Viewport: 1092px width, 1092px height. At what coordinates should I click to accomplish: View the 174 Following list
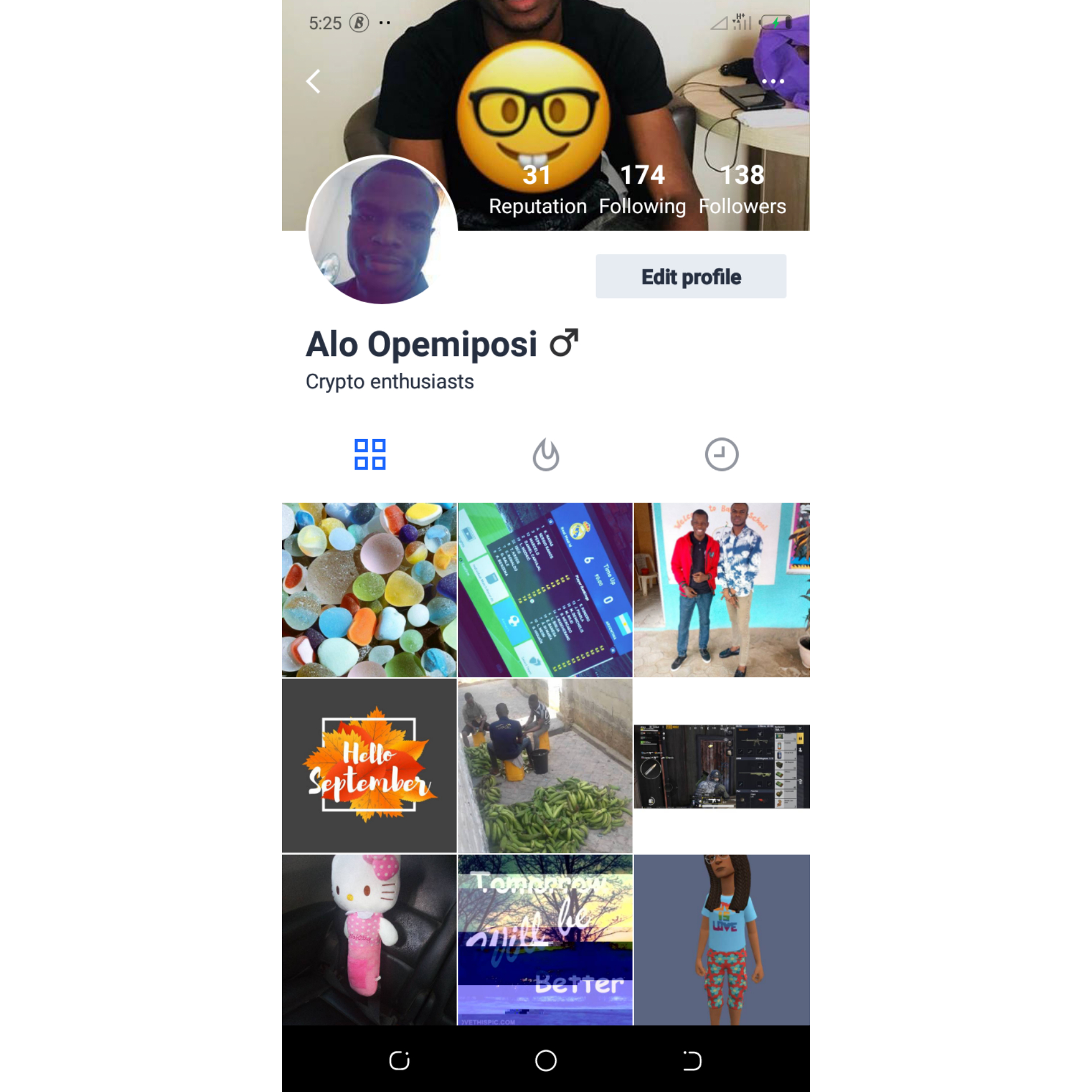click(642, 190)
